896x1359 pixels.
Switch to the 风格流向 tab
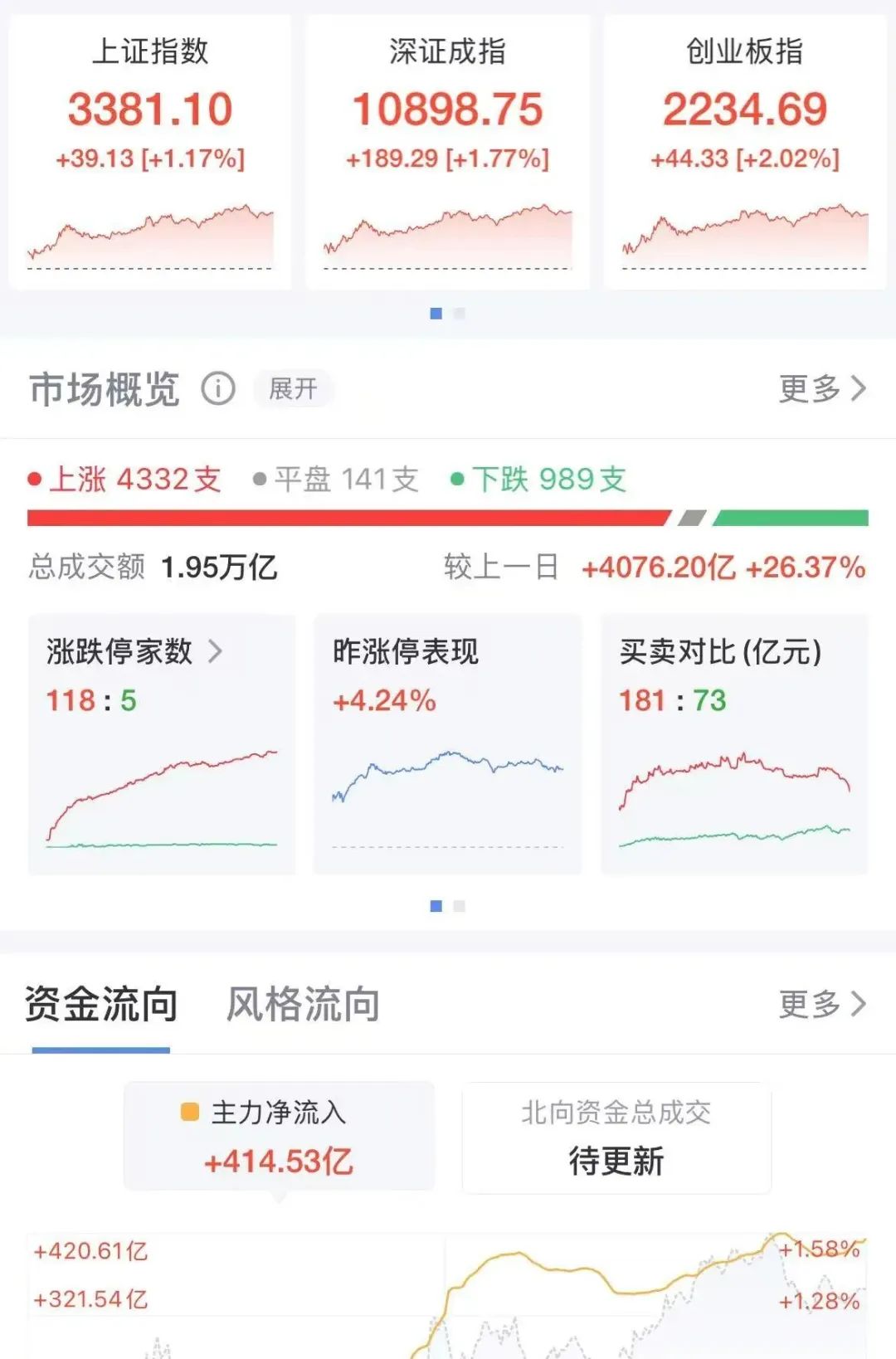click(304, 1005)
